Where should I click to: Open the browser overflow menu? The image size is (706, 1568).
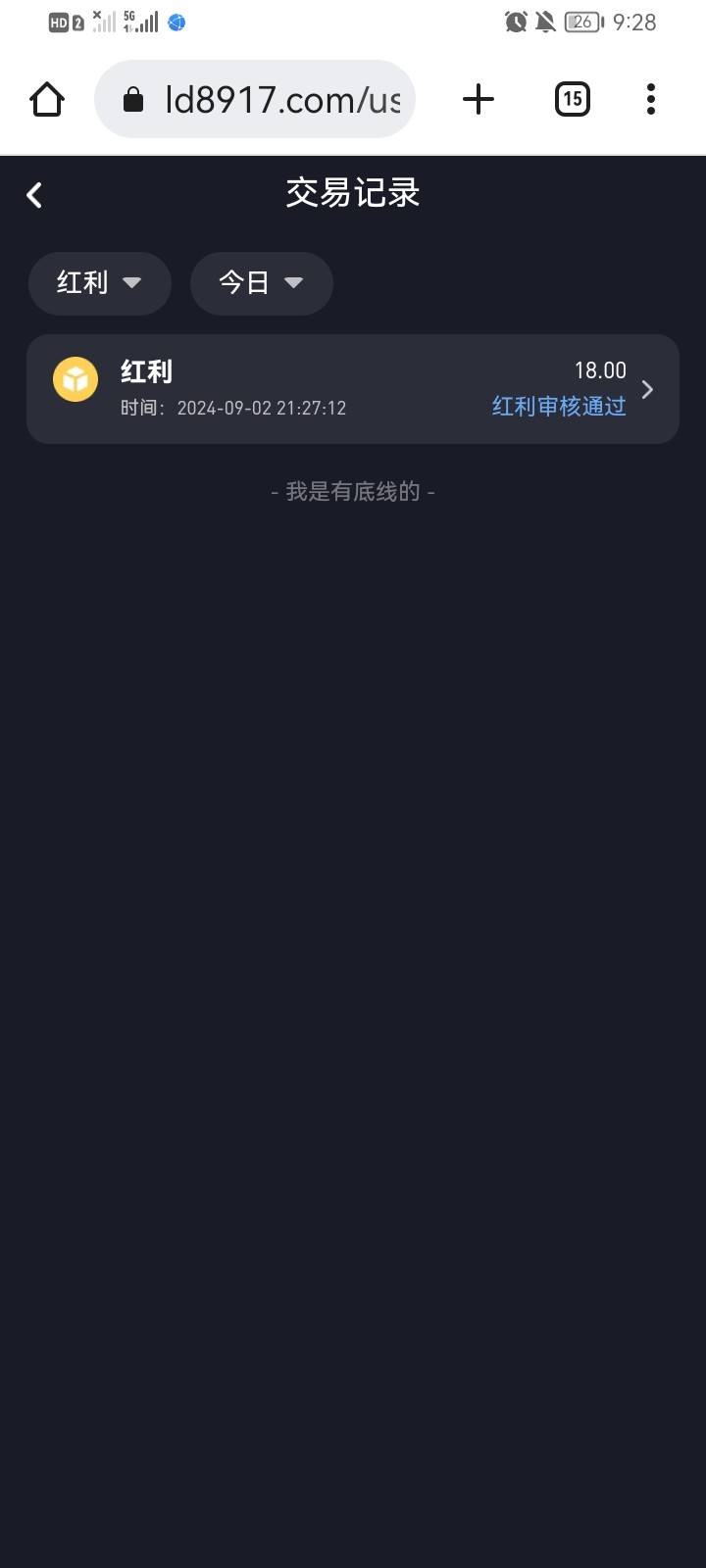coord(651,100)
